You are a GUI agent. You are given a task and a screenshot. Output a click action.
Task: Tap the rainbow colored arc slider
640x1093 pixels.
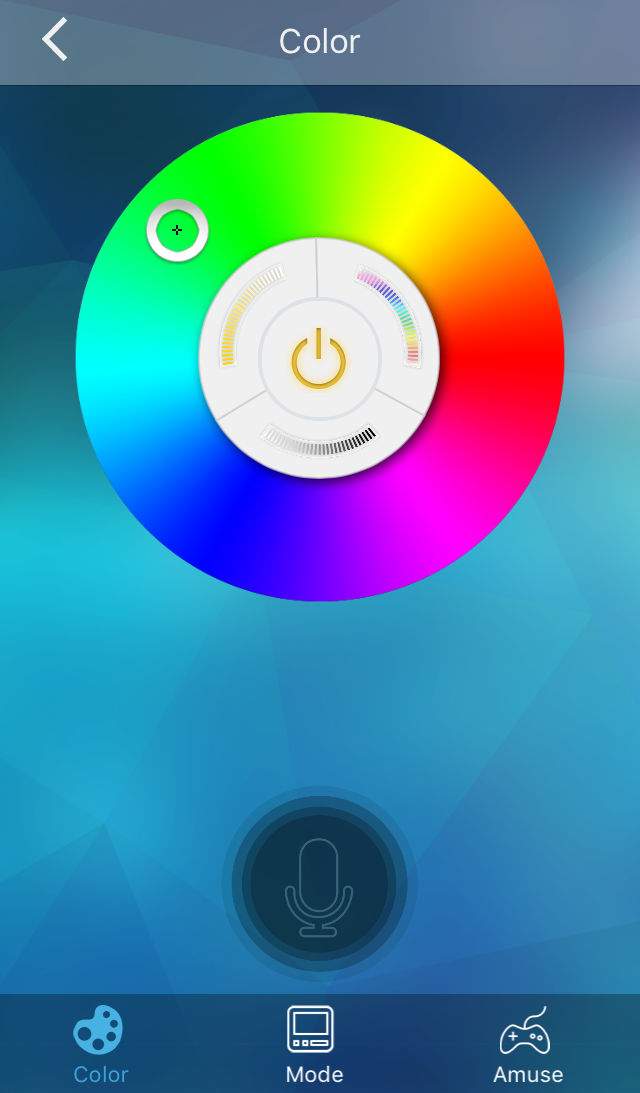[395, 312]
